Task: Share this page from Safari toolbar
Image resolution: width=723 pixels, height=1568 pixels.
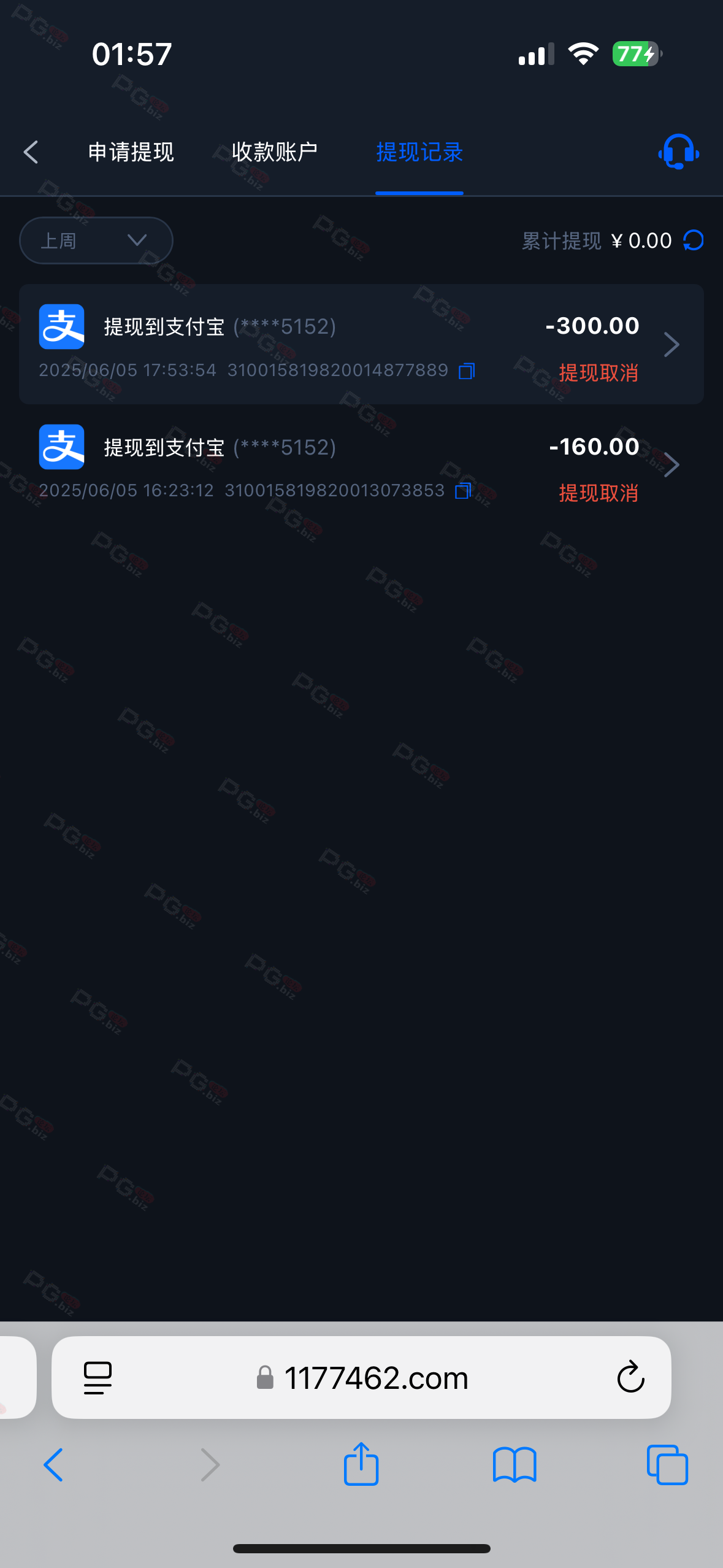Action: [361, 1464]
